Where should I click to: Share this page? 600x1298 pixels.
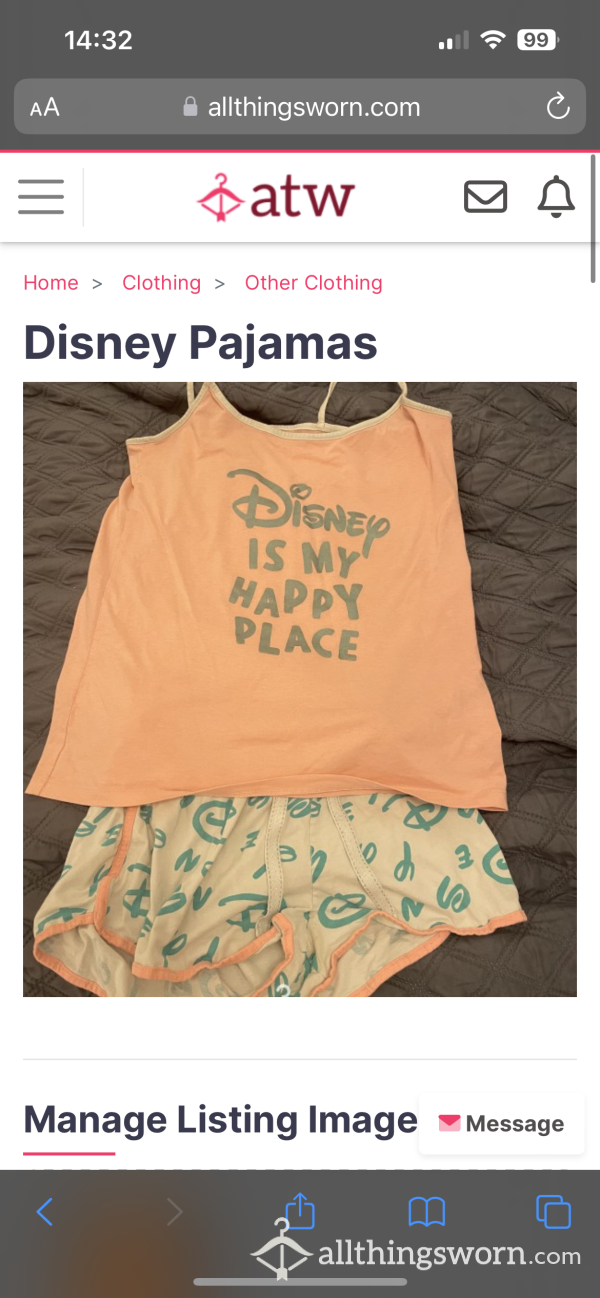tap(300, 1210)
